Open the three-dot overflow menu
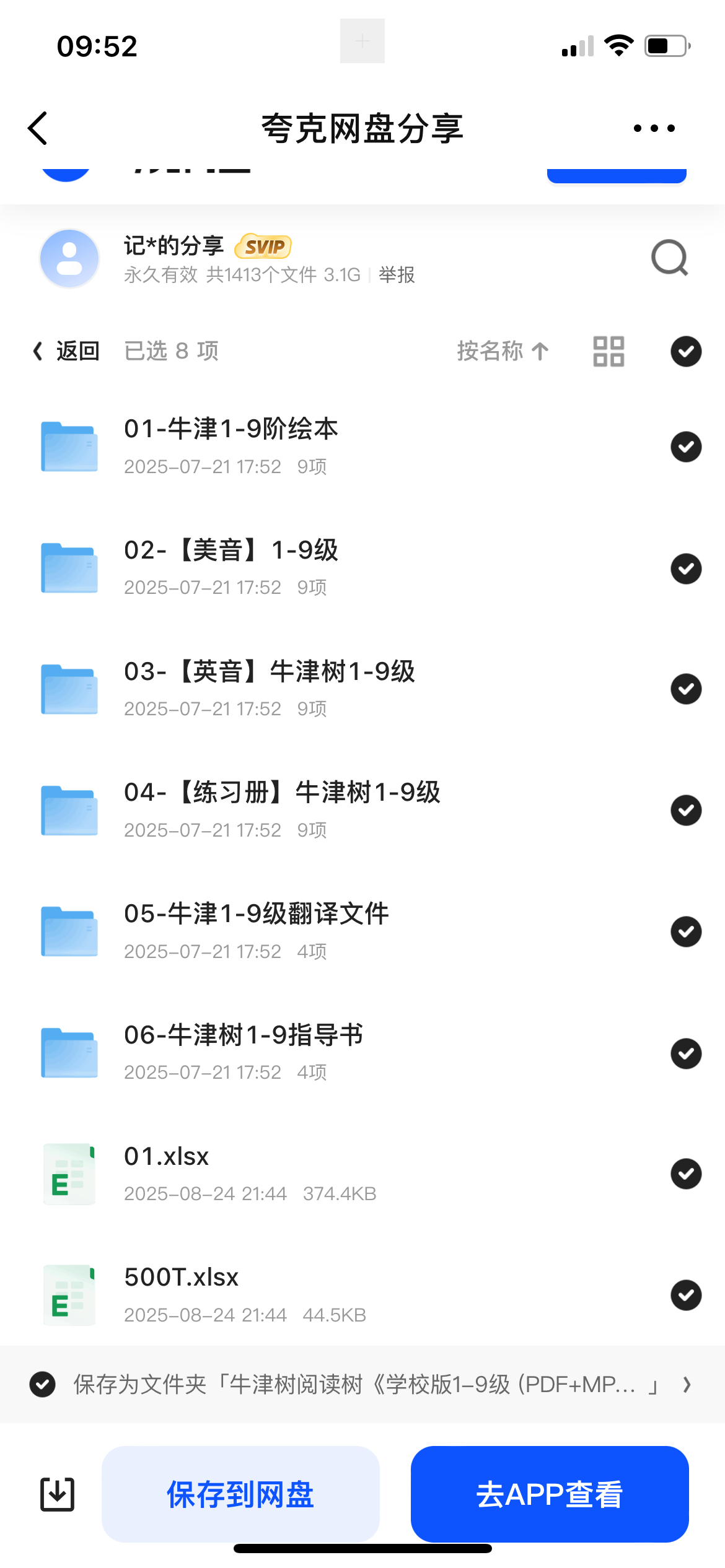This screenshot has height=1568, width=725. (x=654, y=128)
